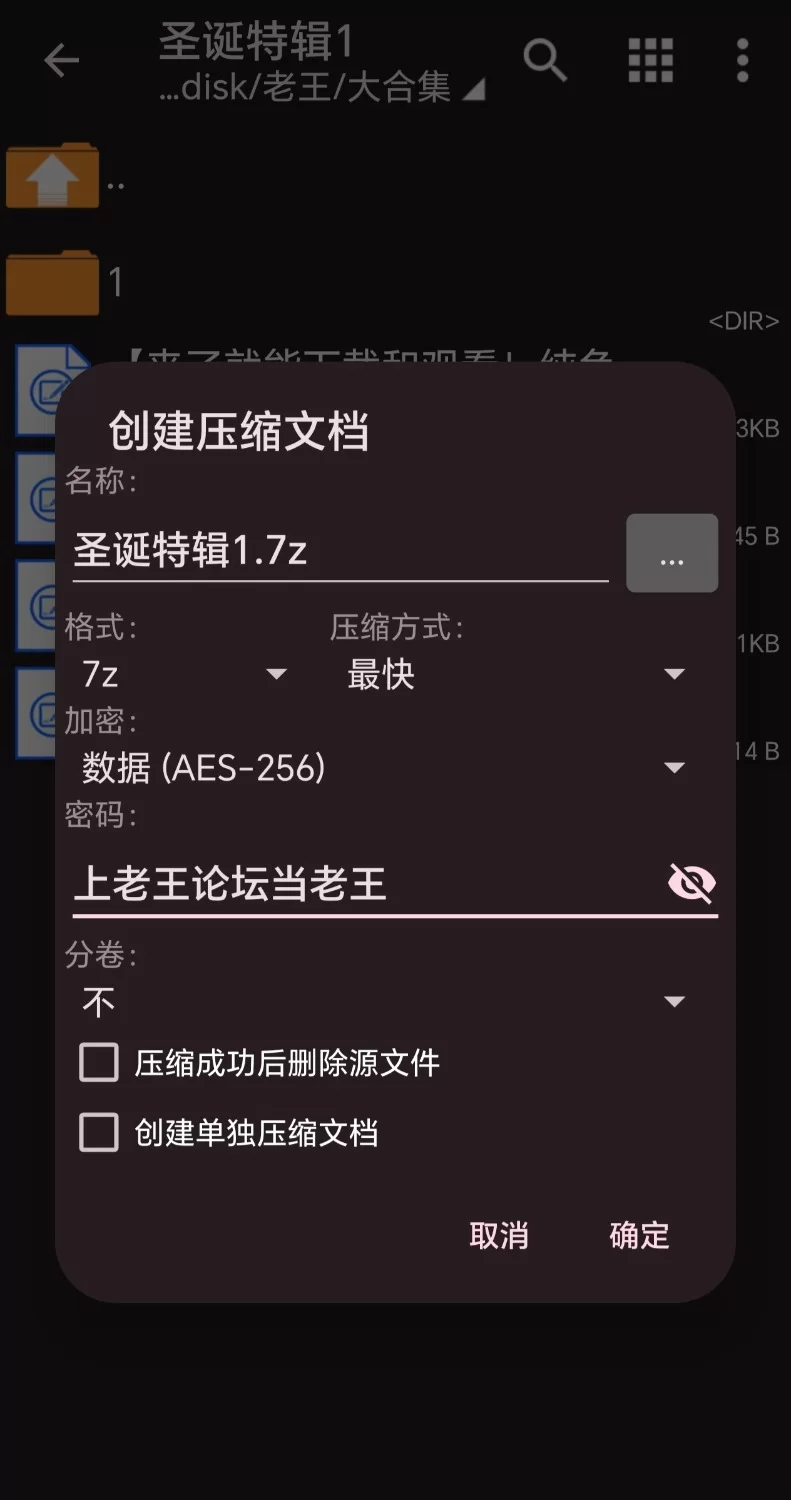This screenshot has width=791, height=1500.
Task: Toggle password visibility eye icon
Action: tap(692, 883)
